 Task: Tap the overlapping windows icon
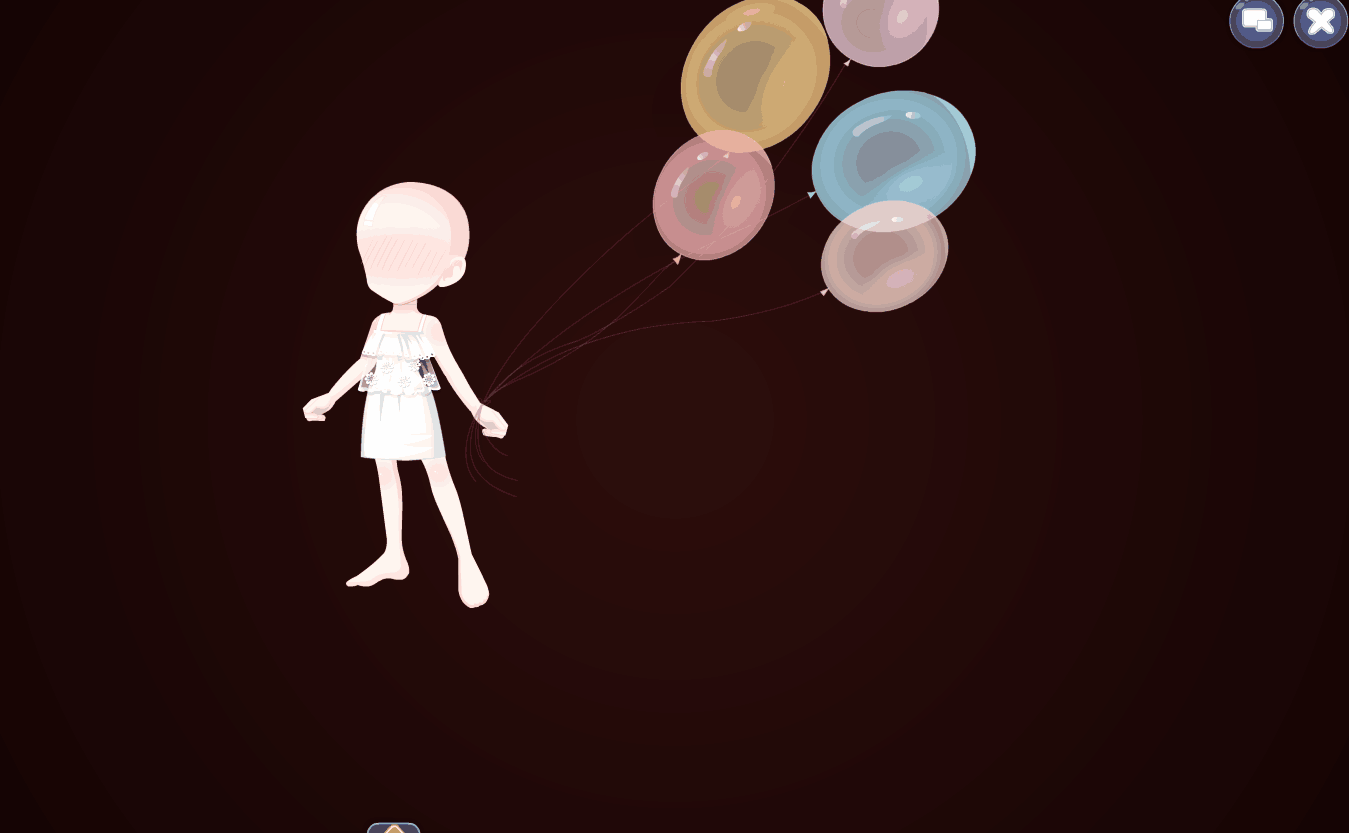[1256, 21]
